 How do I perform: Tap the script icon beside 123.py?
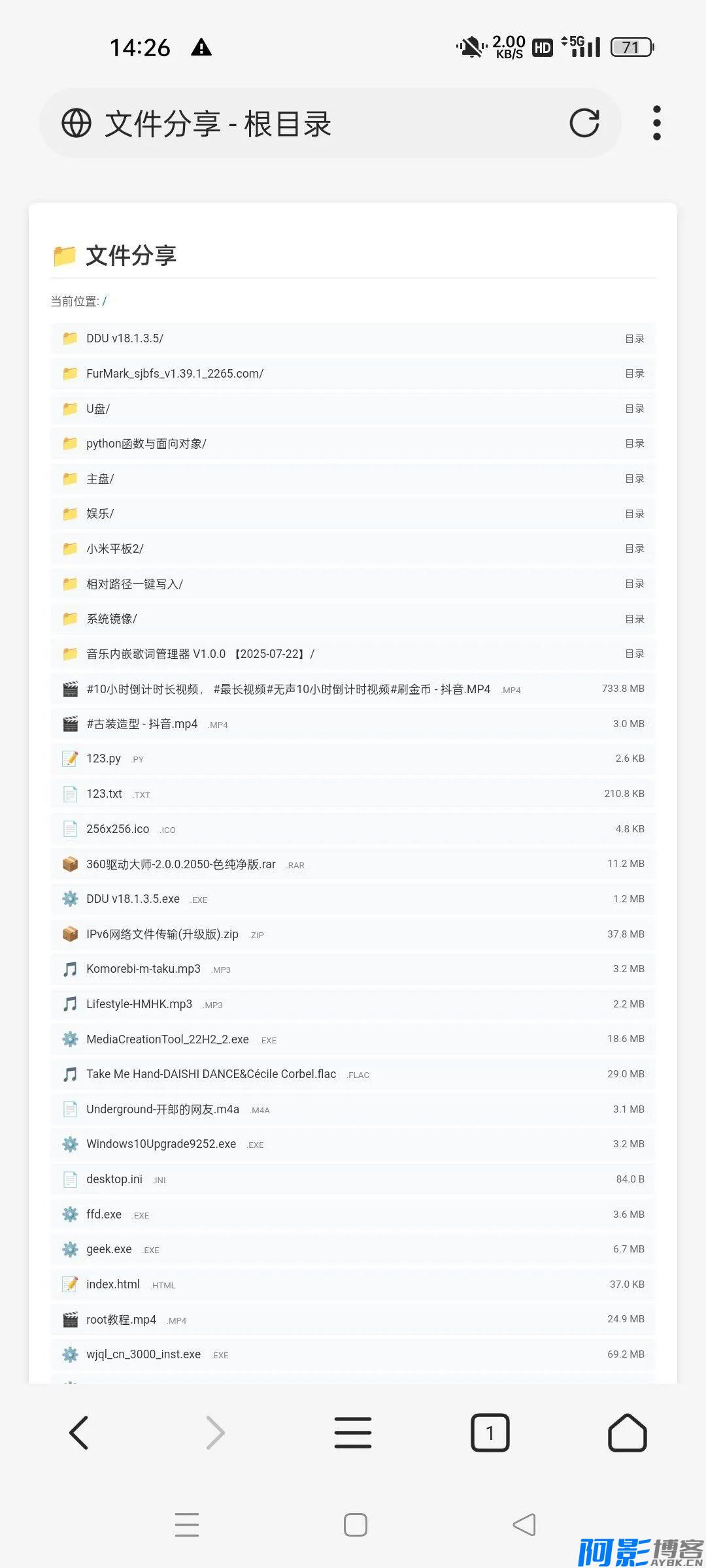(69, 759)
